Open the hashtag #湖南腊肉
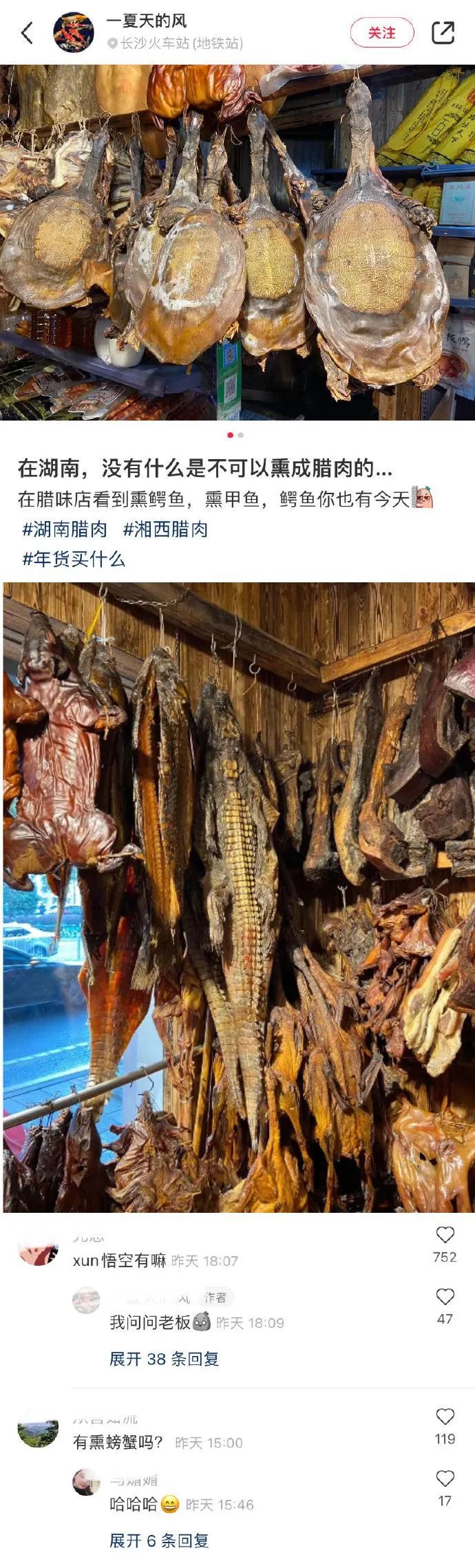The image size is (475, 1568). [x=65, y=529]
